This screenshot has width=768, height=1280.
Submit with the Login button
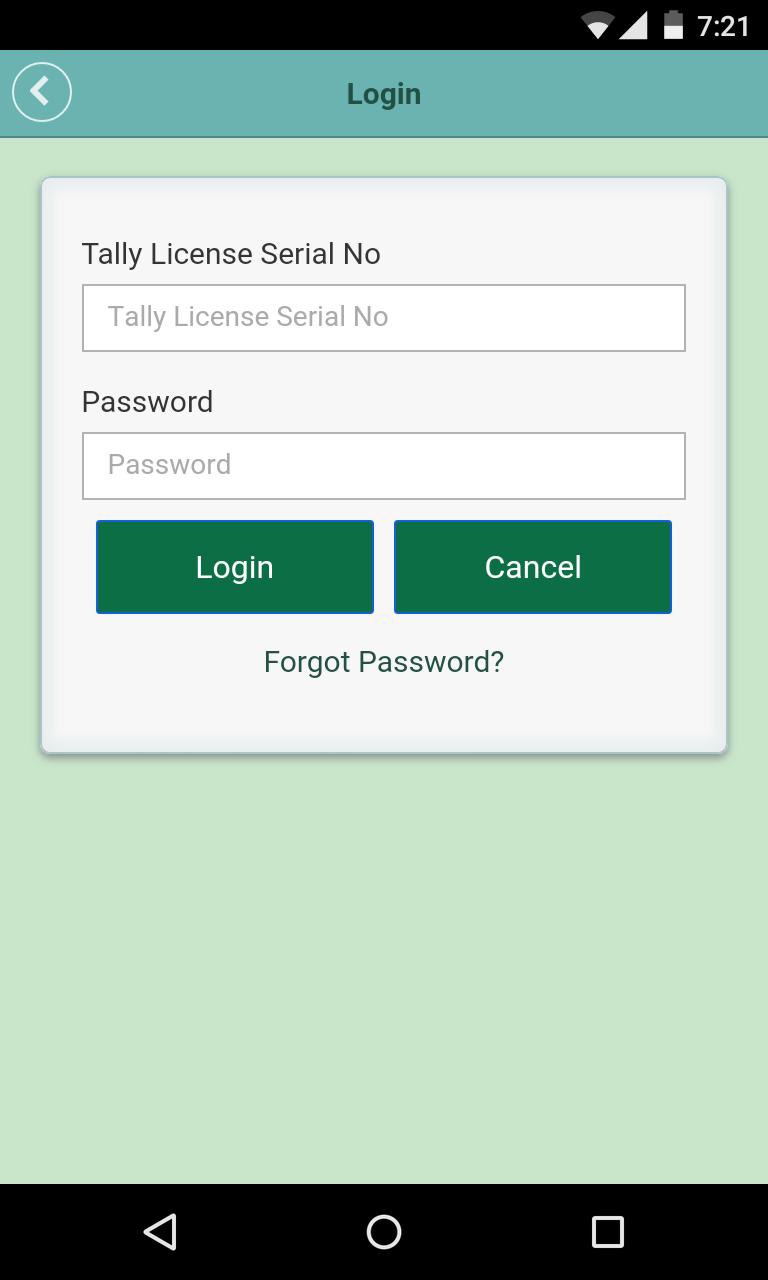(235, 567)
